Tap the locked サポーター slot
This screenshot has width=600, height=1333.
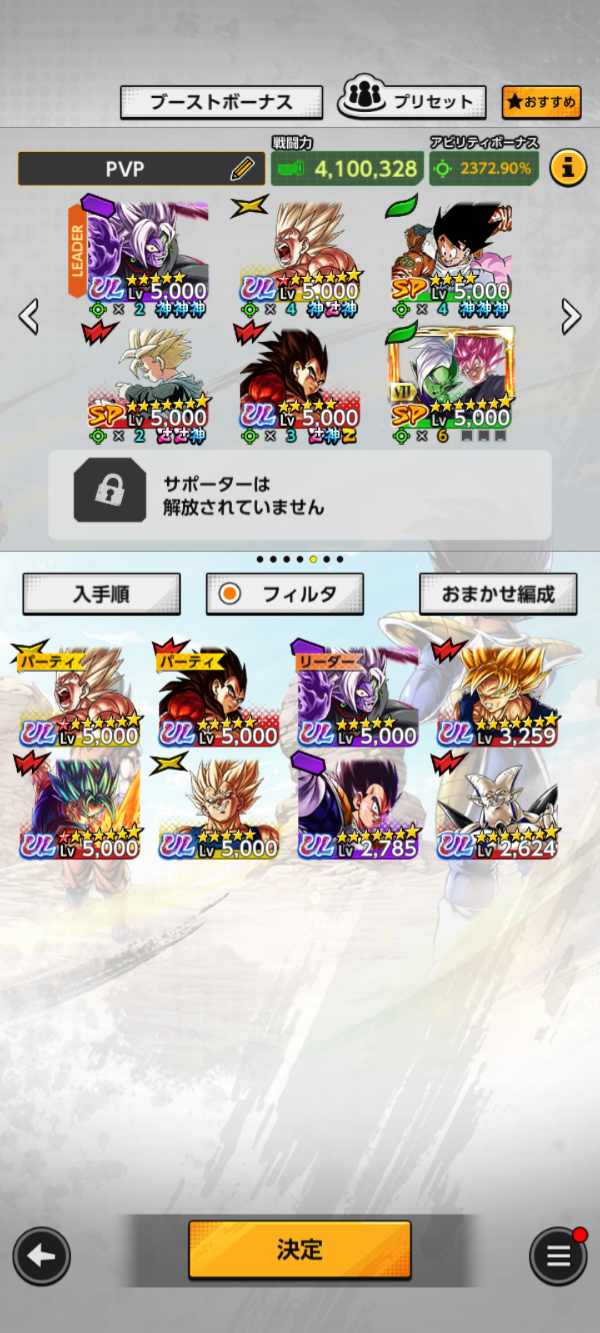300,495
